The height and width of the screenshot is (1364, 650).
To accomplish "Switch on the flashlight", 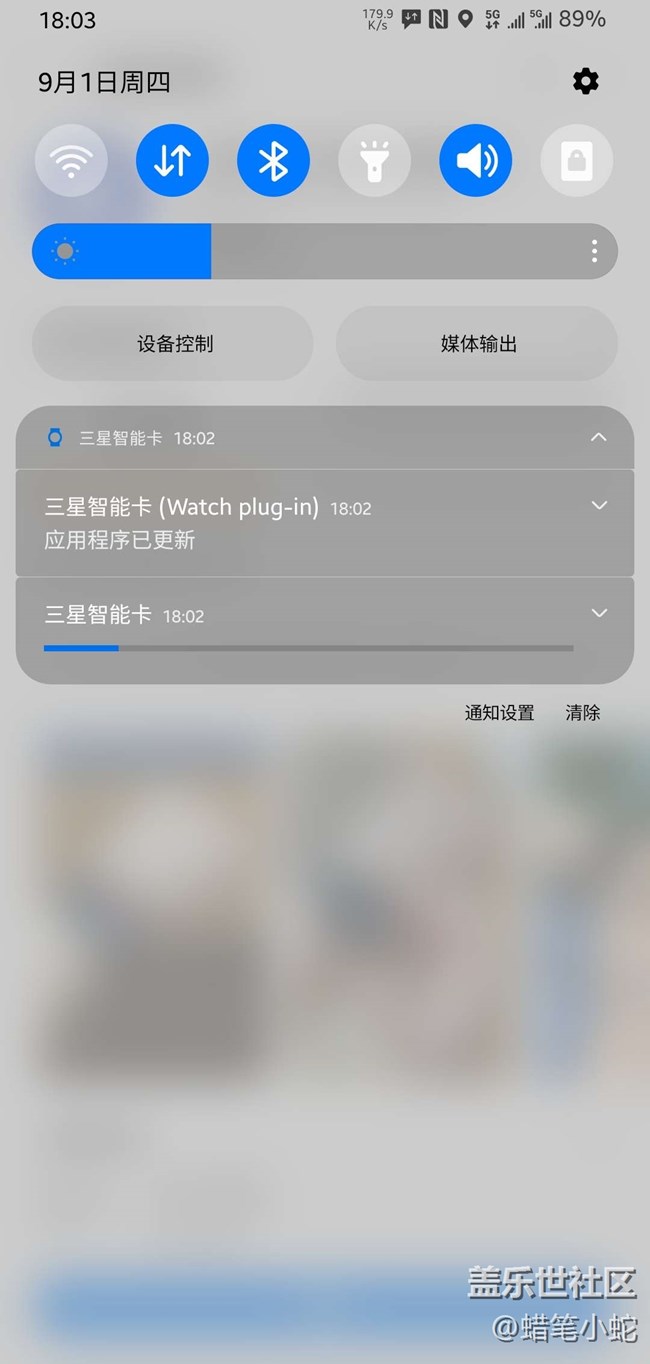I will pos(374,161).
